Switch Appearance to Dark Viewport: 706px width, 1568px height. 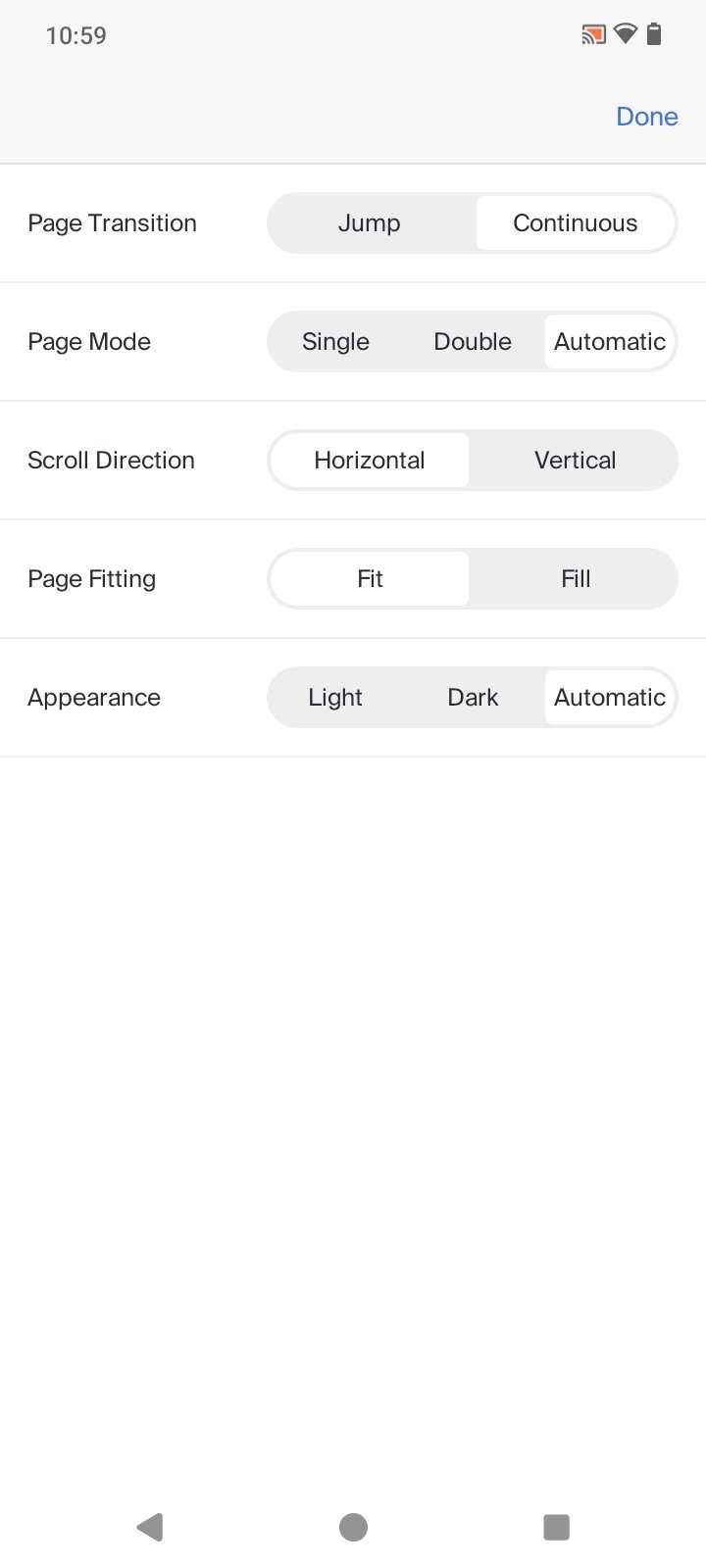[x=473, y=698]
